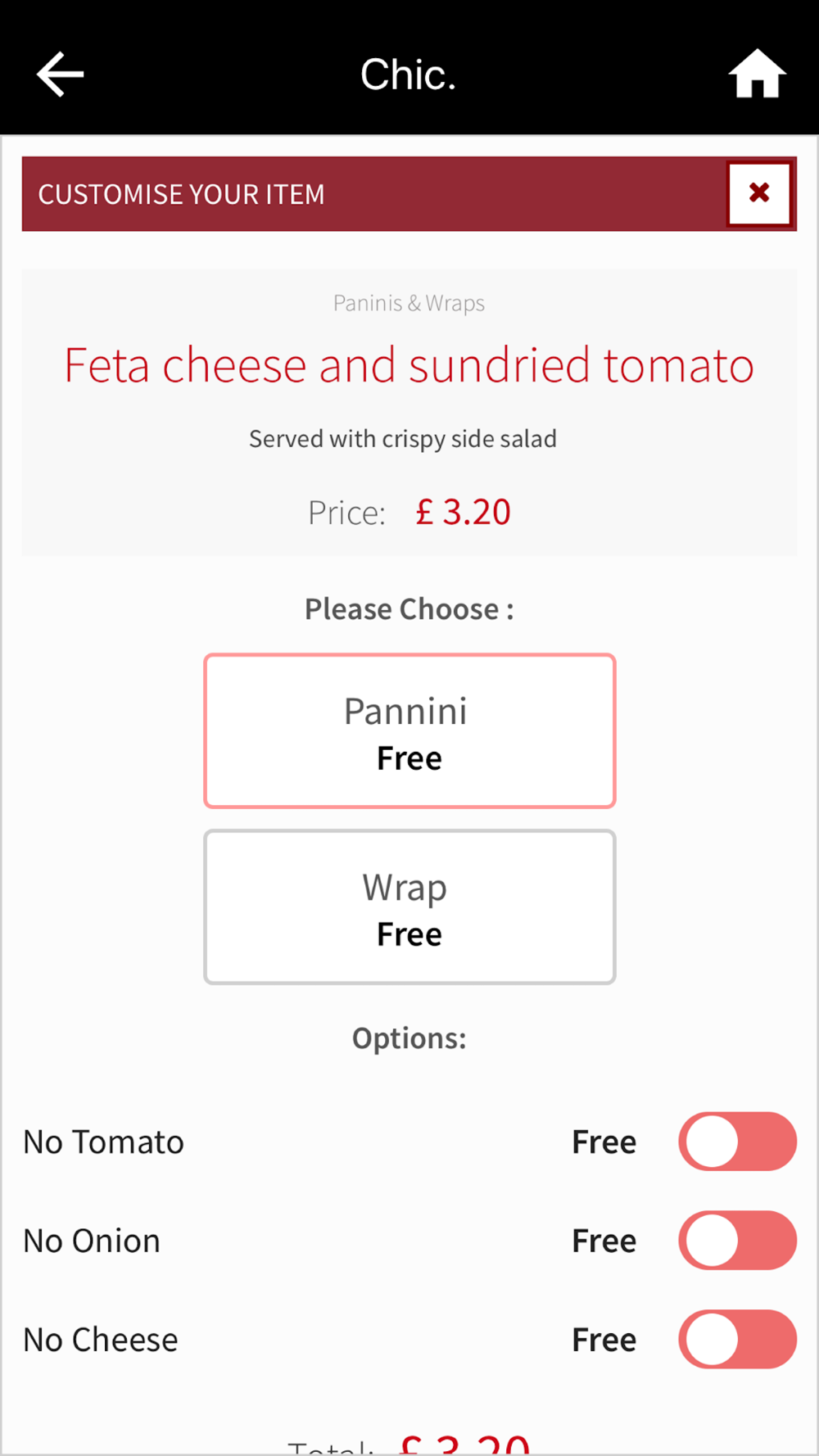
Task: Select the Pannini option
Action: click(409, 730)
